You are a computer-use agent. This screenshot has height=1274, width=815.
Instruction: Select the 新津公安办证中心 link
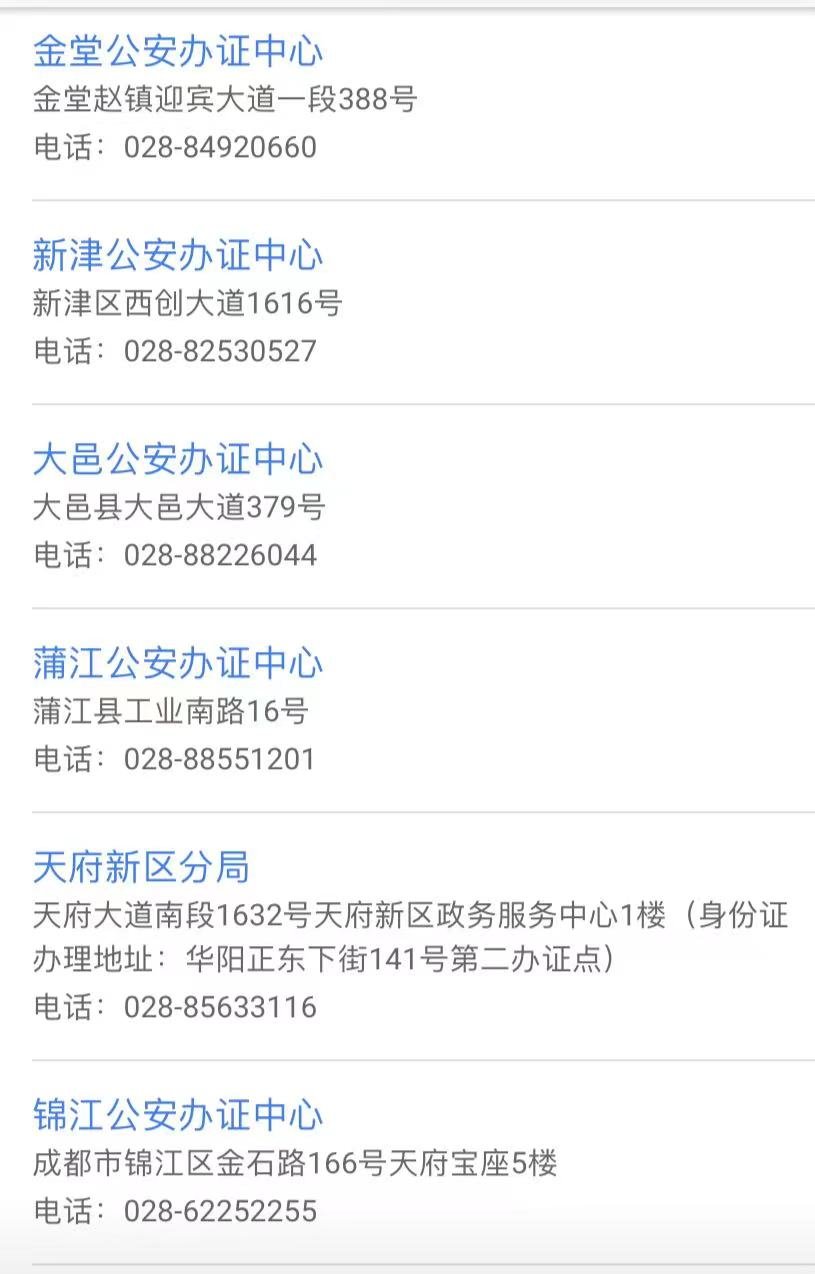(x=178, y=255)
